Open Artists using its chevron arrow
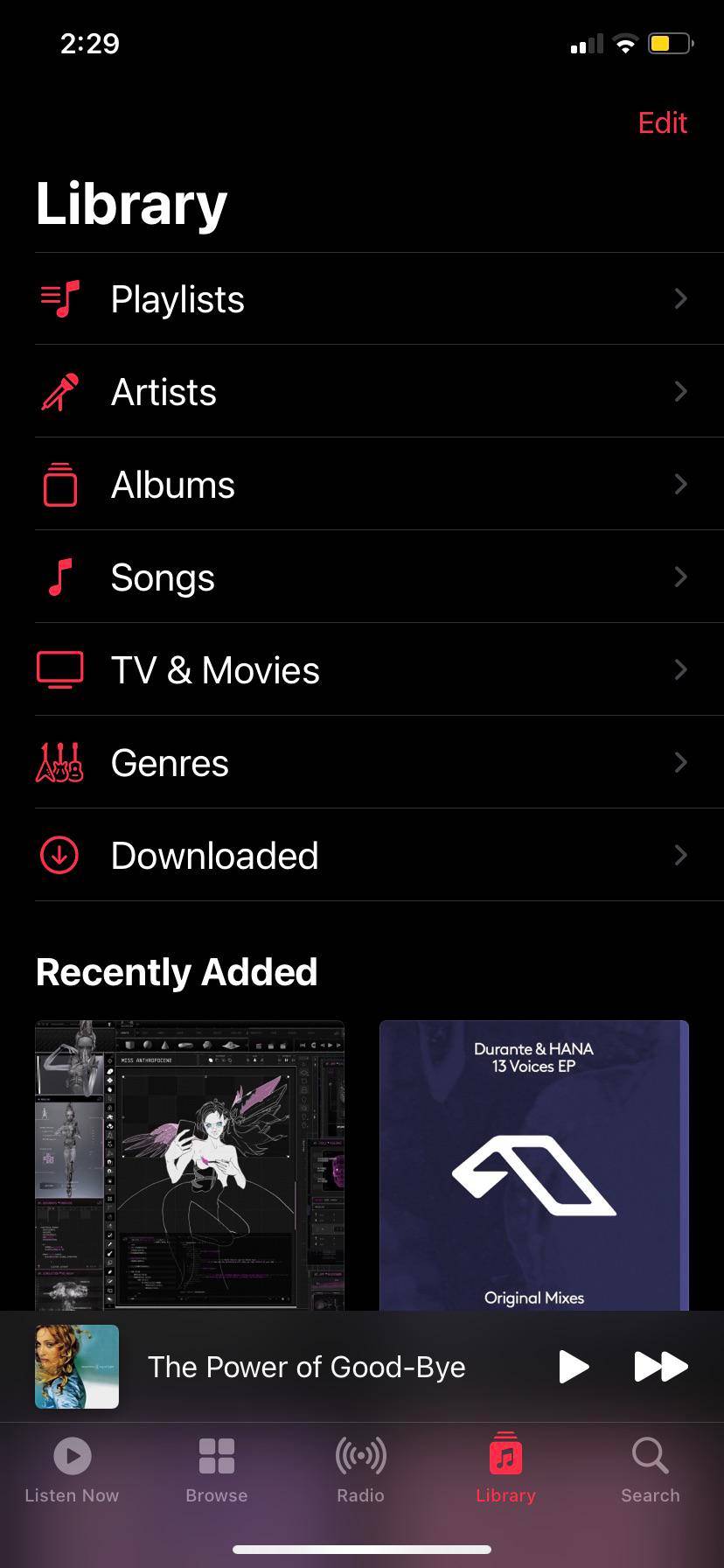This screenshot has width=724, height=1568. tap(681, 391)
